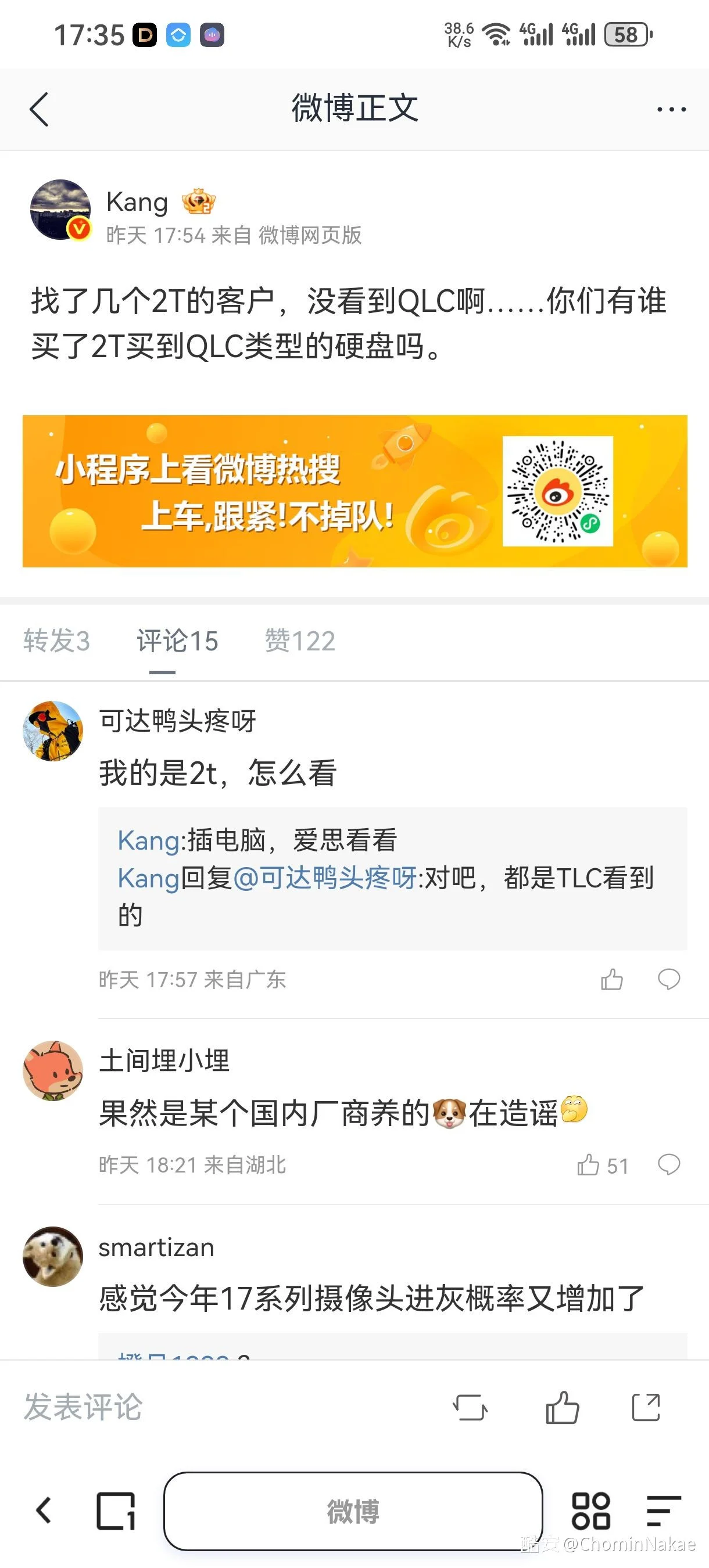Image resolution: width=709 pixels, height=1568 pixels.
Task: Reply to 可达鸭头疼呀's comment
Action: point(669,979)
